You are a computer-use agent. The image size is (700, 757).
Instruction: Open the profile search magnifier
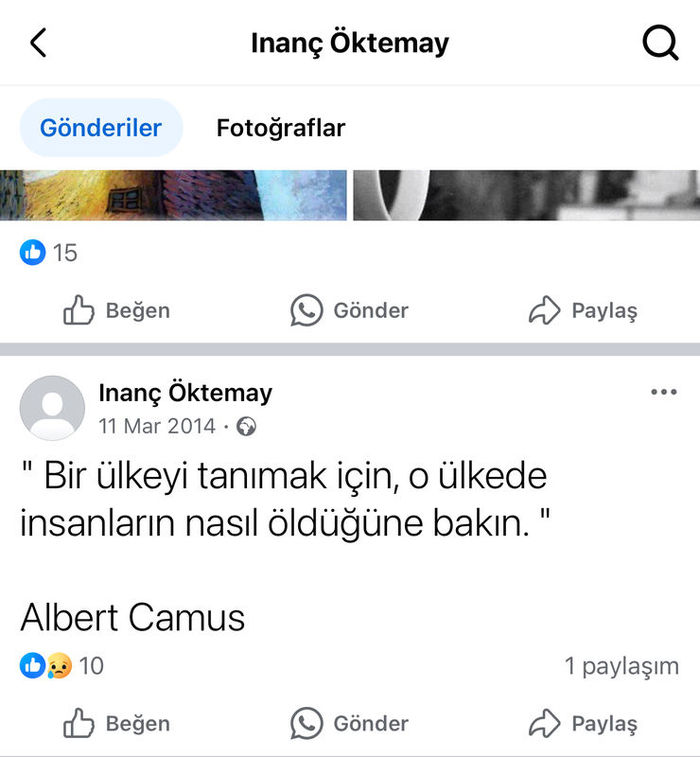click(660, 43)
